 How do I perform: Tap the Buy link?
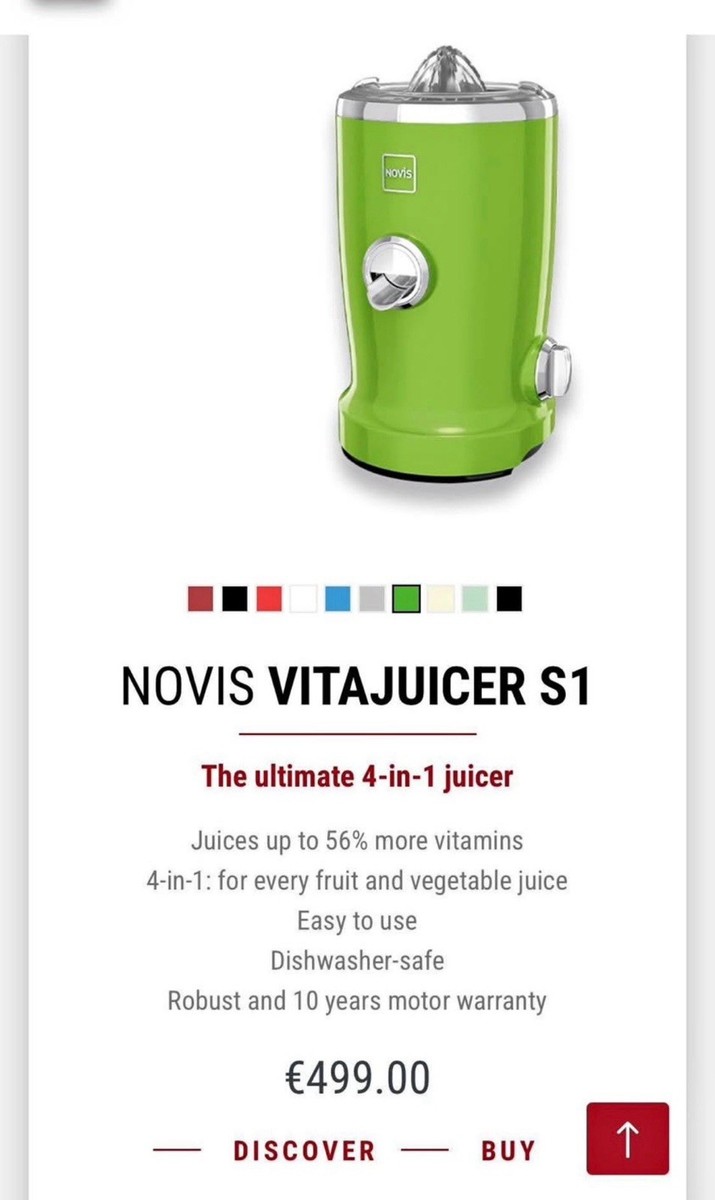tap(508, 1151)
